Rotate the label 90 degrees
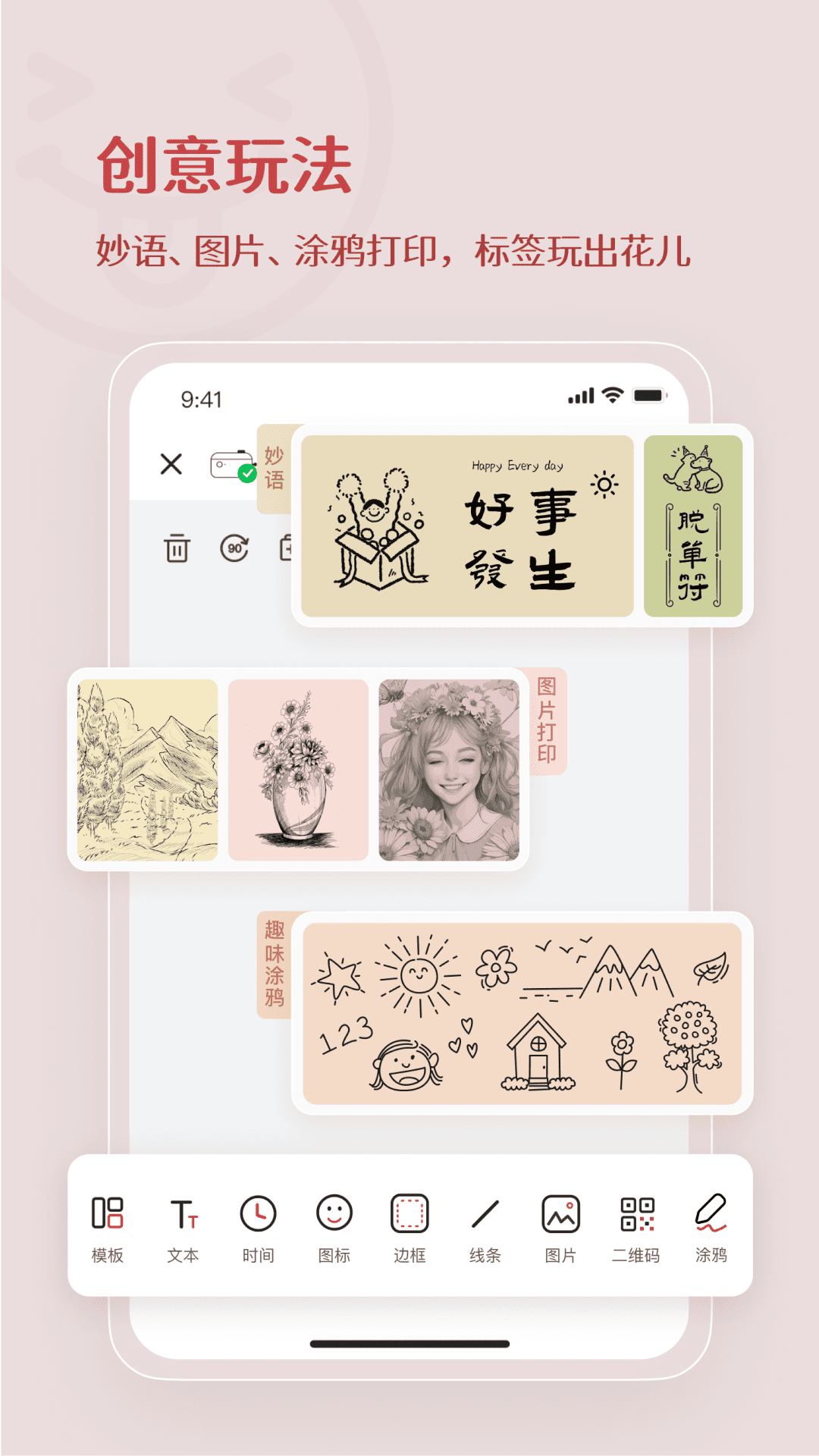This screenshot has width=819, height=1456. coord(235,548)
